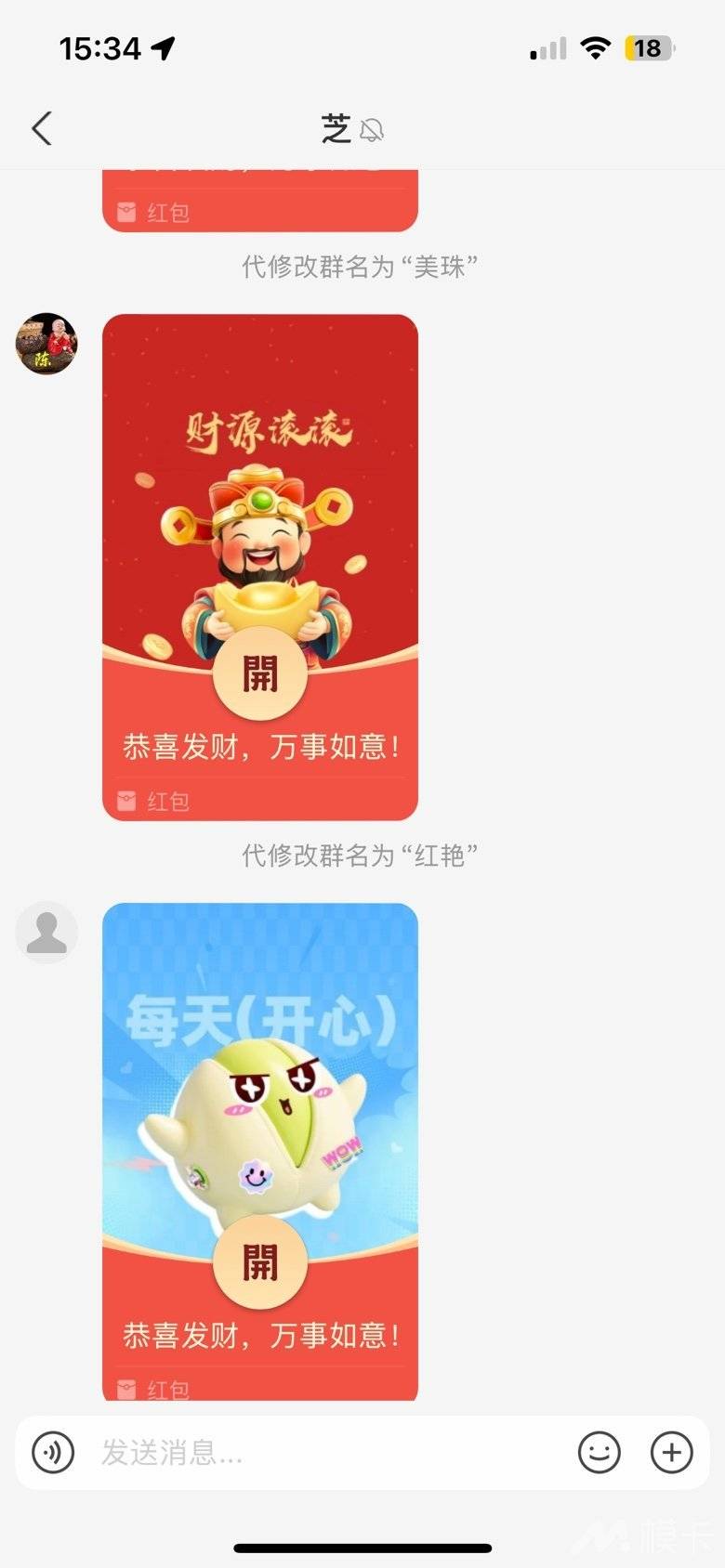Screen dimensions: 725x1568
Task: View the 陈 avatar profile
Action: click(46, 344)
